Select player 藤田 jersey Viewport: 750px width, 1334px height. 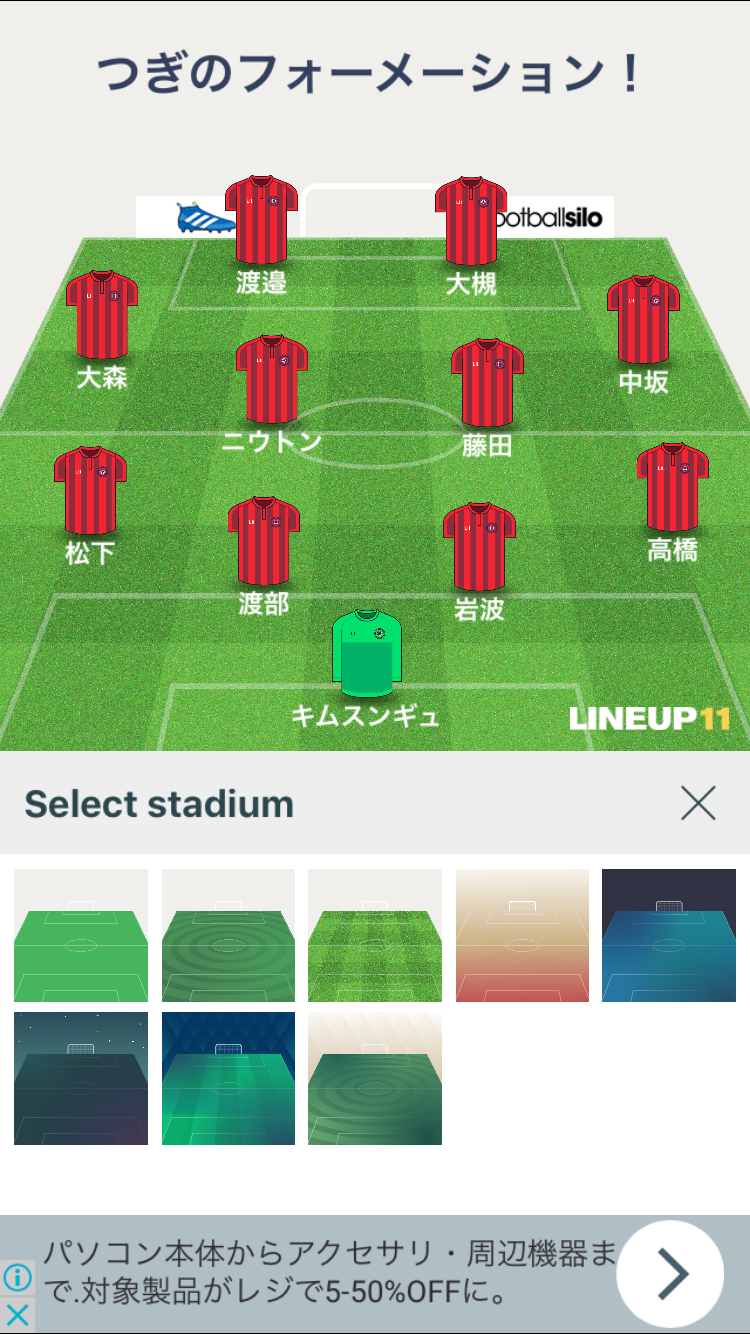(x=487, y=383)
